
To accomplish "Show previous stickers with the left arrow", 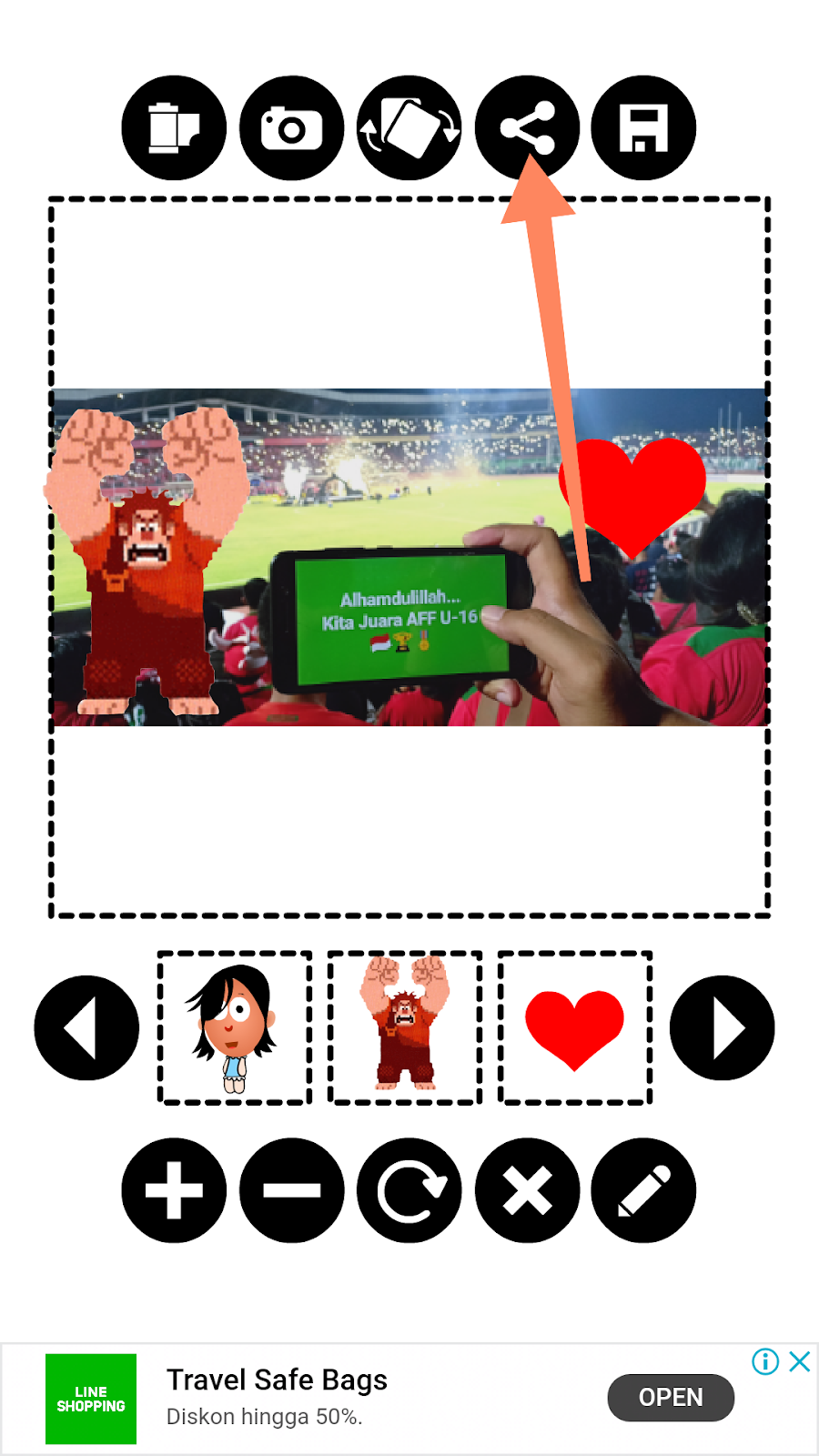I will tap(86, 1028).
